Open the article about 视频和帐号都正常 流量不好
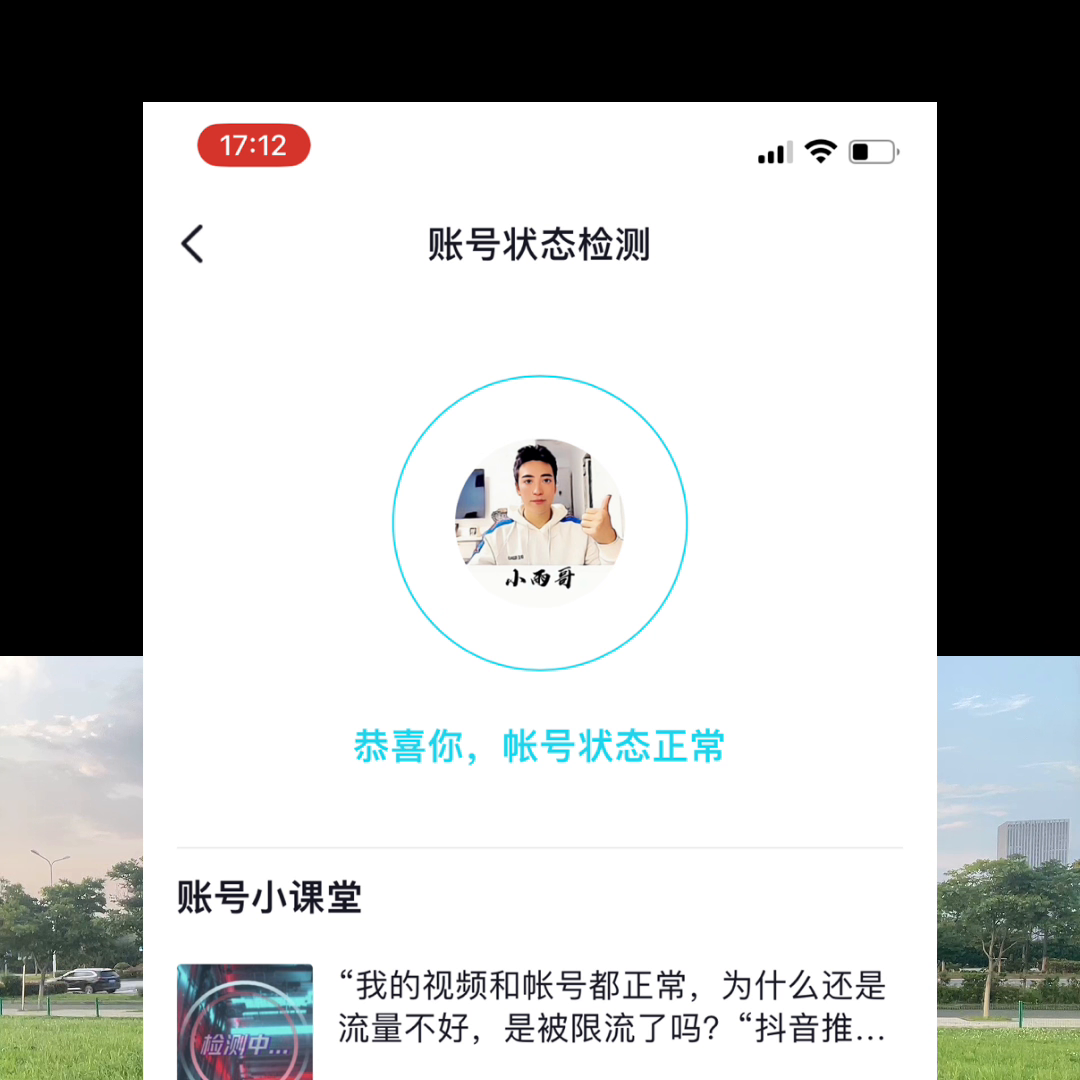Screen dimensions: 1080x1080 (x=611, y=1007)
